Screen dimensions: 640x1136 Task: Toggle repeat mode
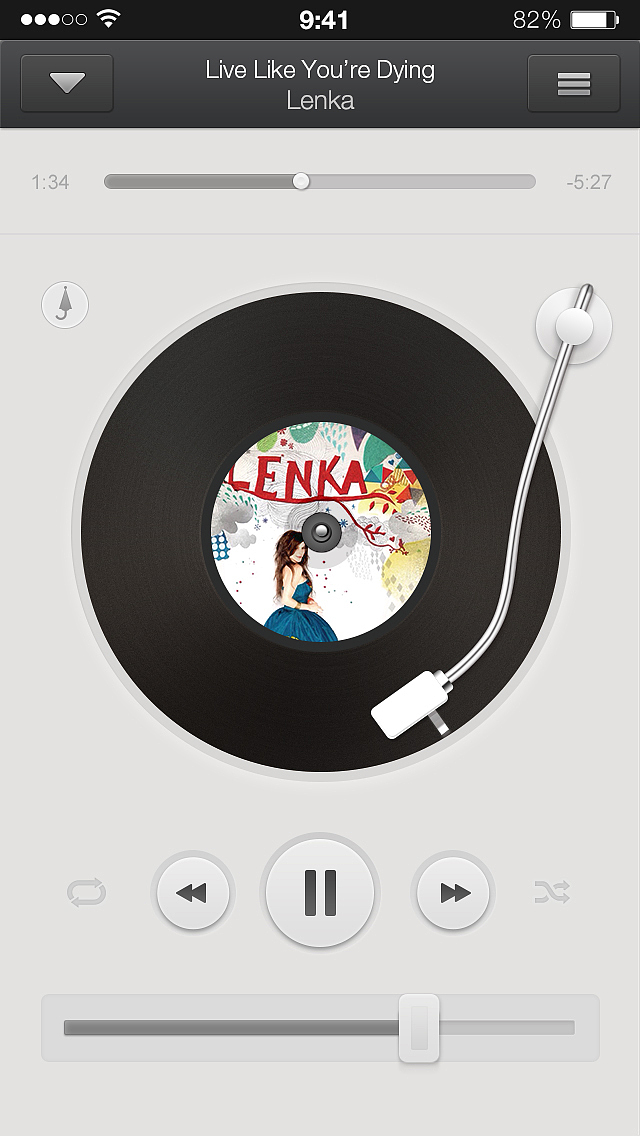coord(86,891)
